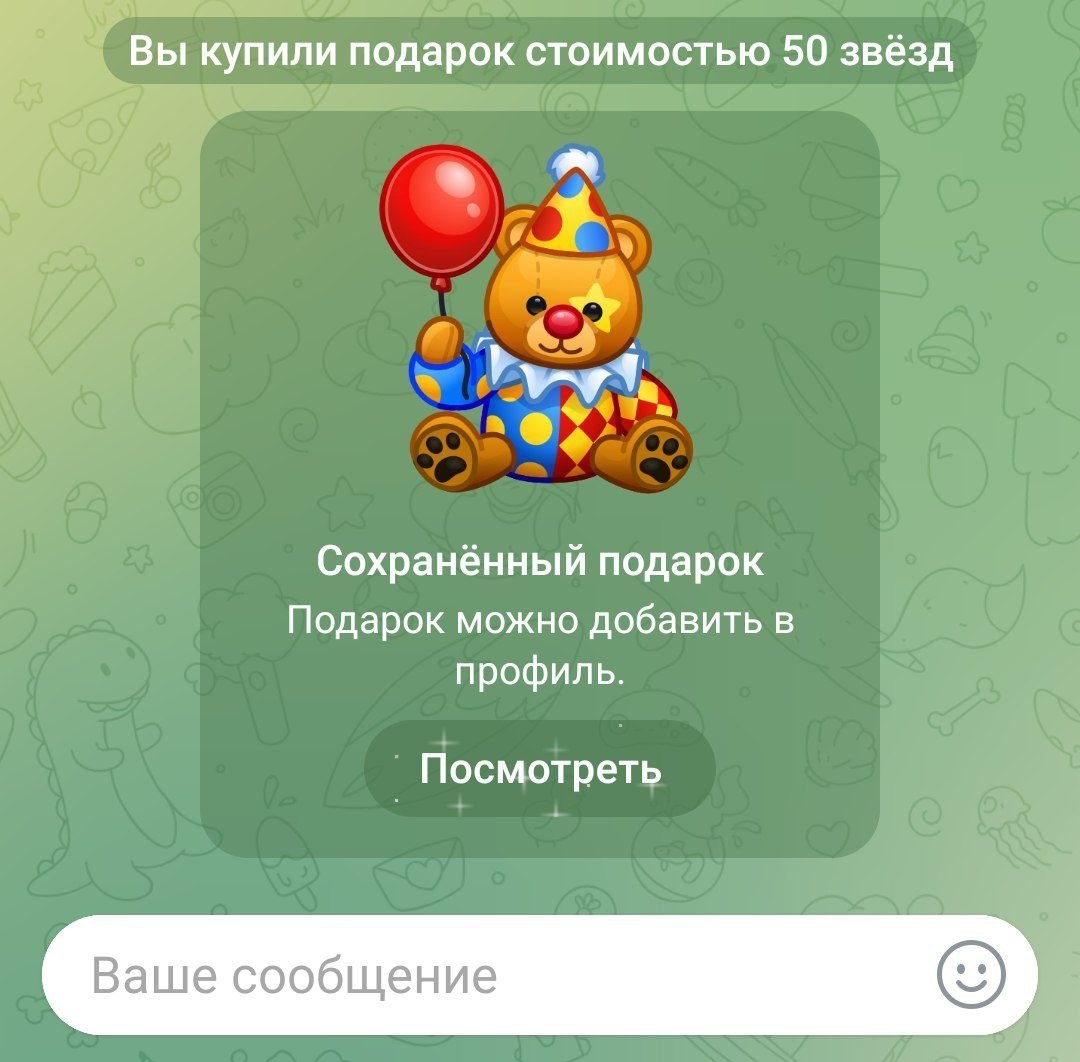Open the emoji picker smiley icon
1080x1062 pixels.
[971, 975]
